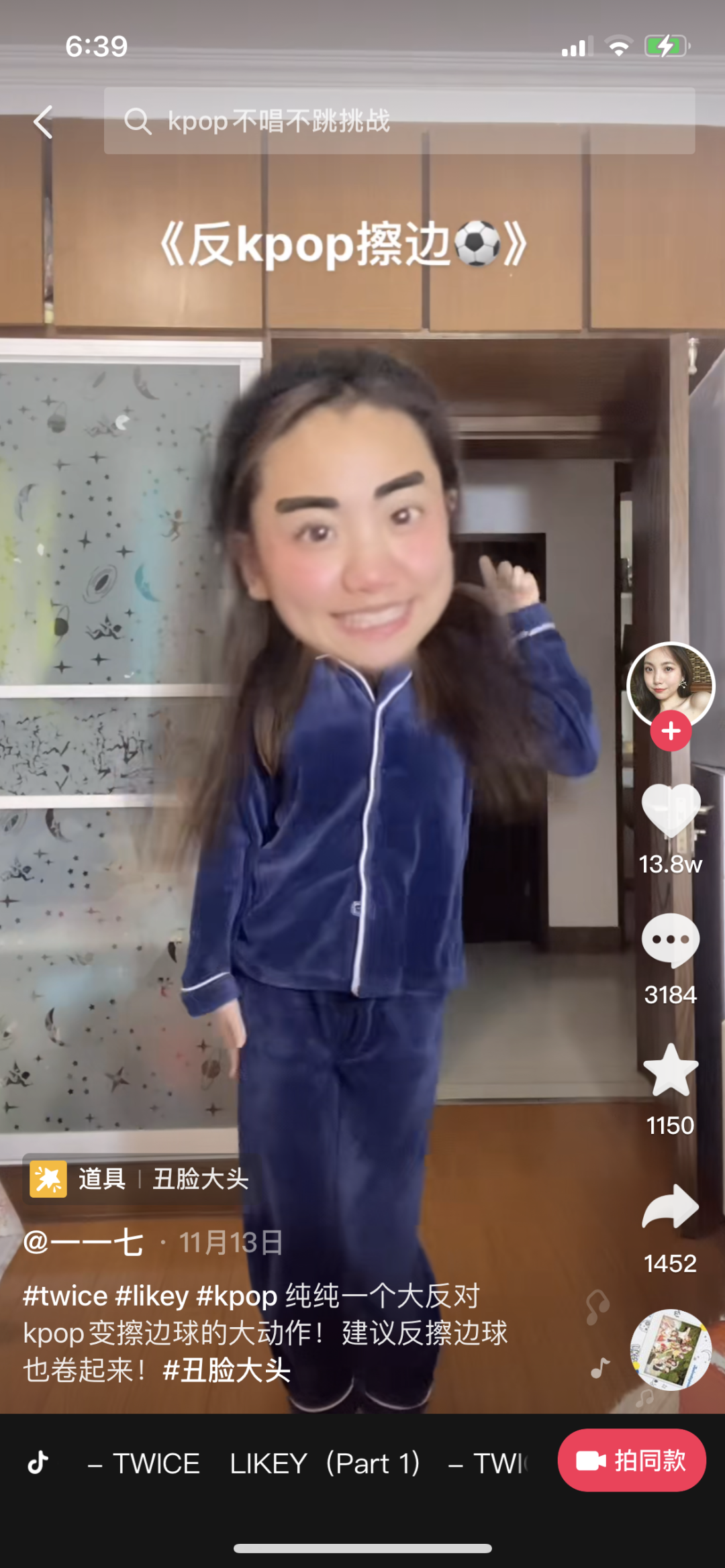Viewport: 725px width, 1568px height.
Task: Like the video with heart icon
Action: pos(671,809)
